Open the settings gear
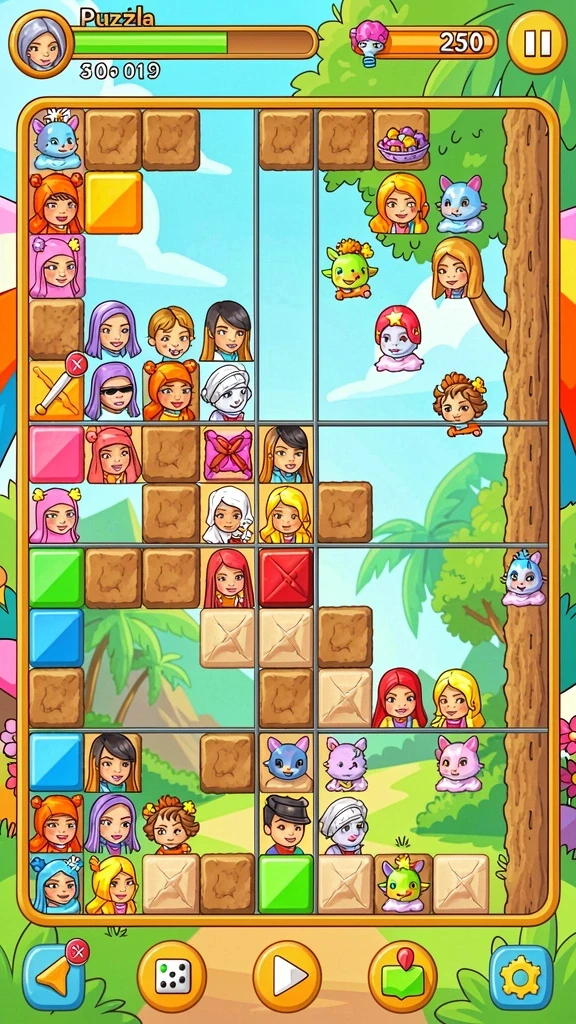576x1024 pixels. tap(520, 978)
